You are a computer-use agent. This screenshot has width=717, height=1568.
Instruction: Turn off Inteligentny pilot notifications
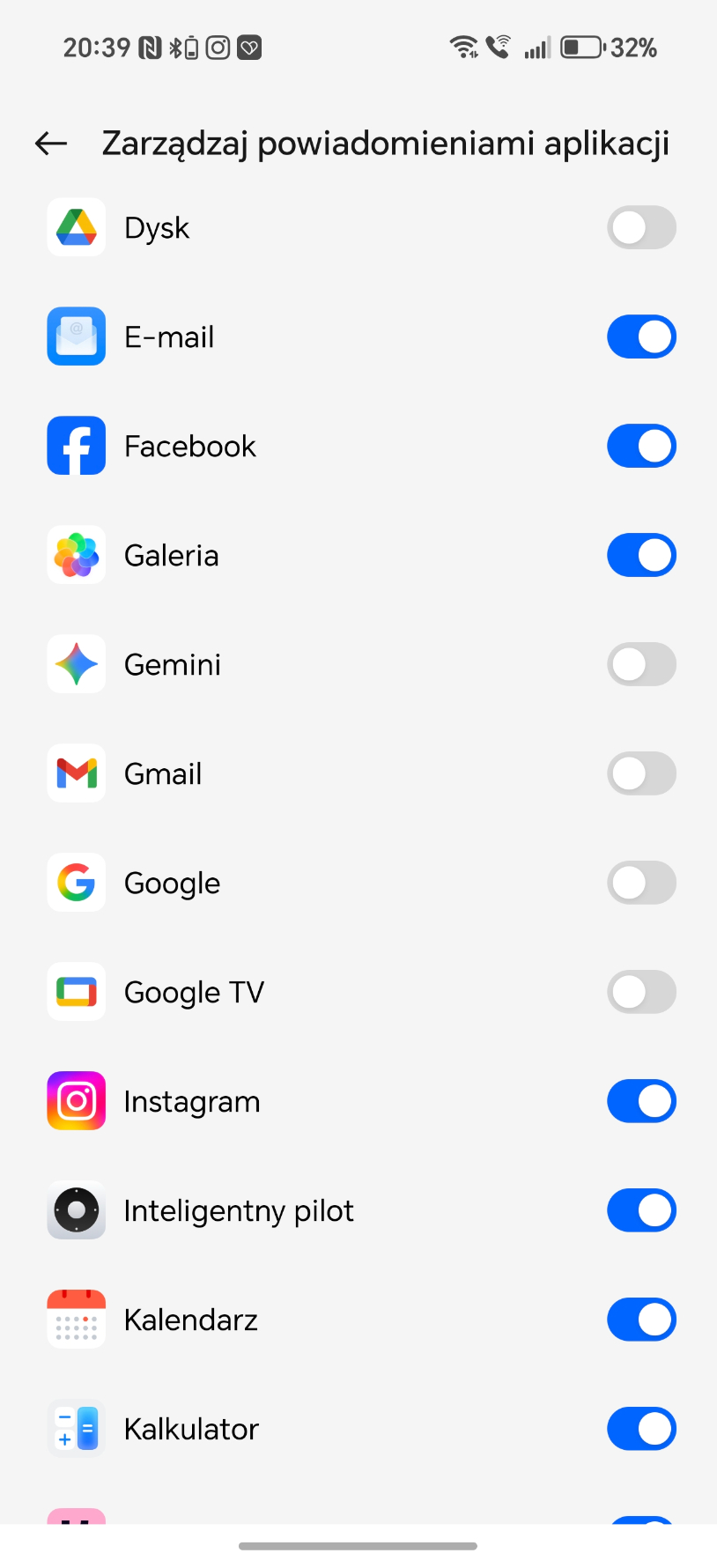[640, 1211]
